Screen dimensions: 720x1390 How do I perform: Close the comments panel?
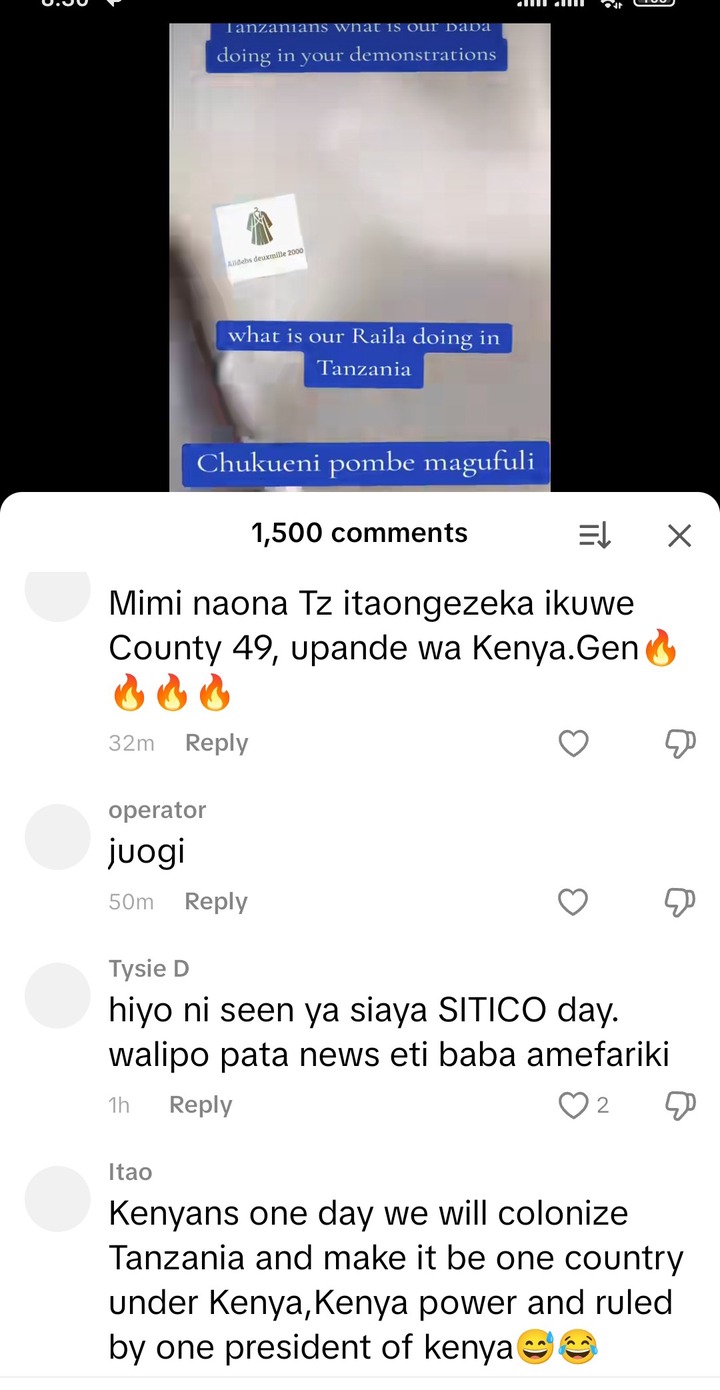[679, 536]
